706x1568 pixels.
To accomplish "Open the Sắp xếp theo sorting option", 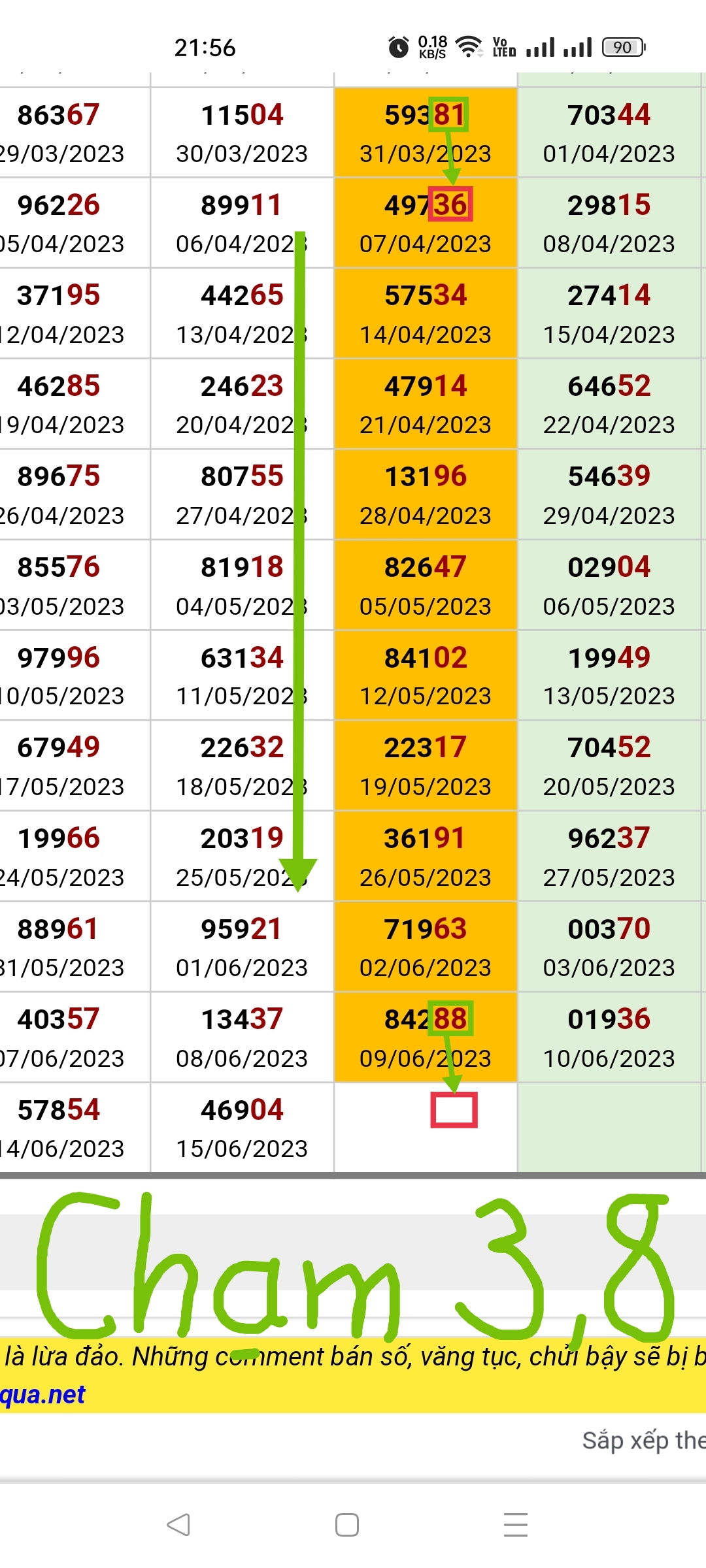I will 643,1441.
